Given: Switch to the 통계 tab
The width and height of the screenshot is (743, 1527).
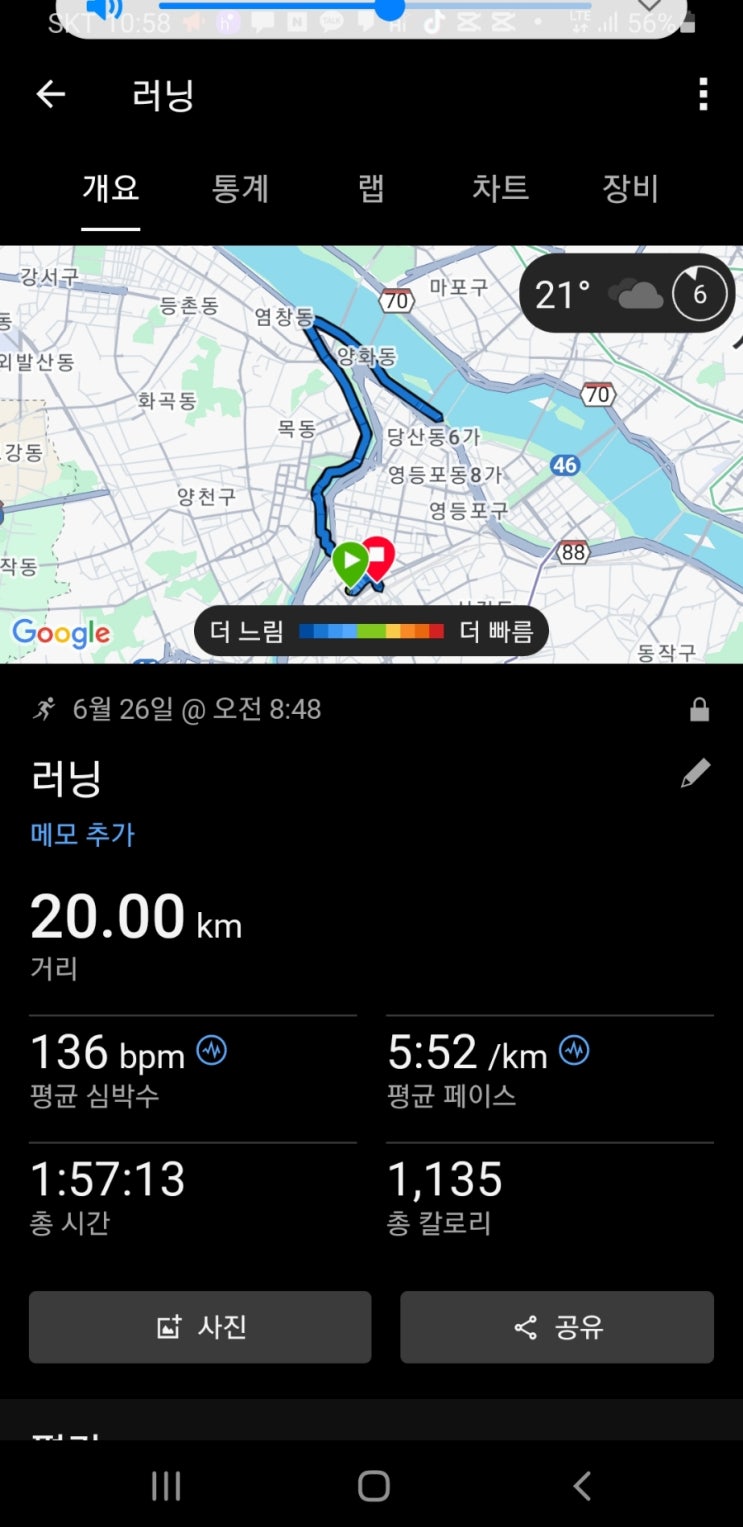Looking at the screenshot, I should pyautogui.click(x=240, y=188).
